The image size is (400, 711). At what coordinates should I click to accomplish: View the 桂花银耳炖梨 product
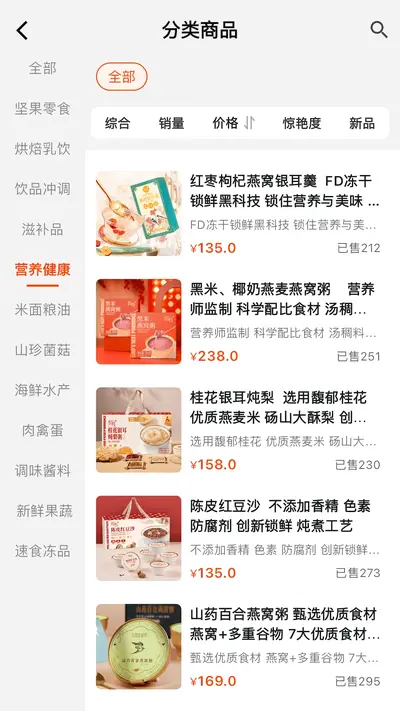click(238, 430)
